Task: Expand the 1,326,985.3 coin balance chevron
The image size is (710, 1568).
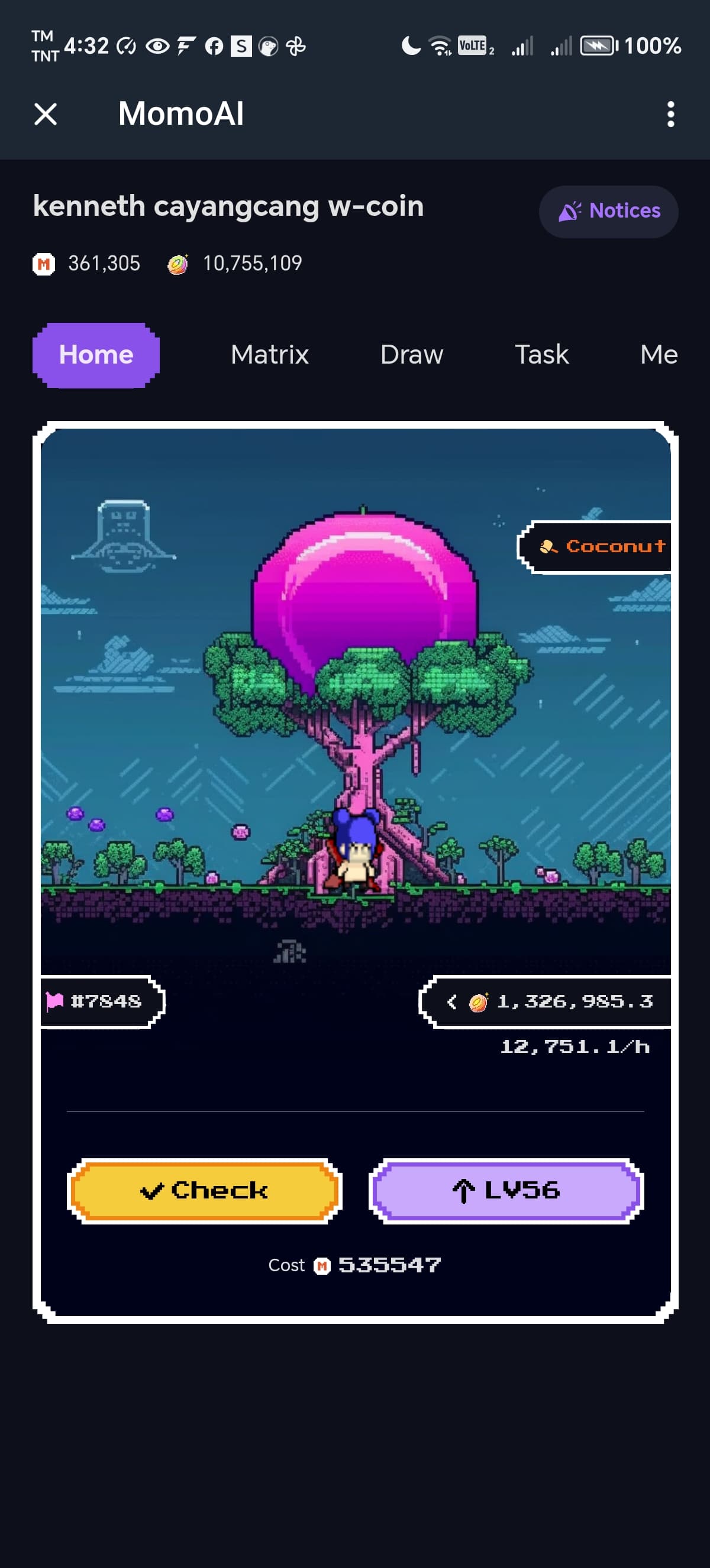Action: (452, 1002)
